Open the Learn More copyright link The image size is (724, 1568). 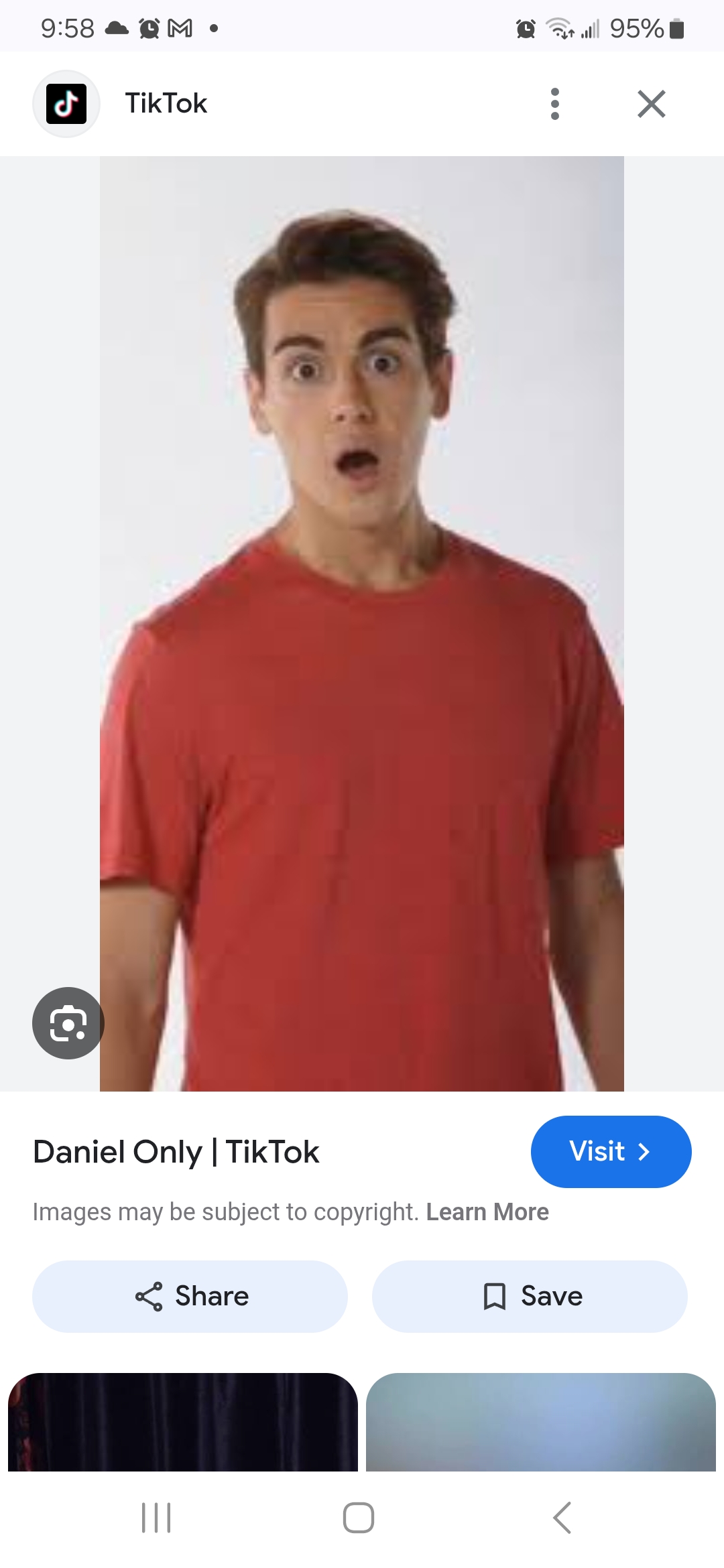pos(487,1212)
